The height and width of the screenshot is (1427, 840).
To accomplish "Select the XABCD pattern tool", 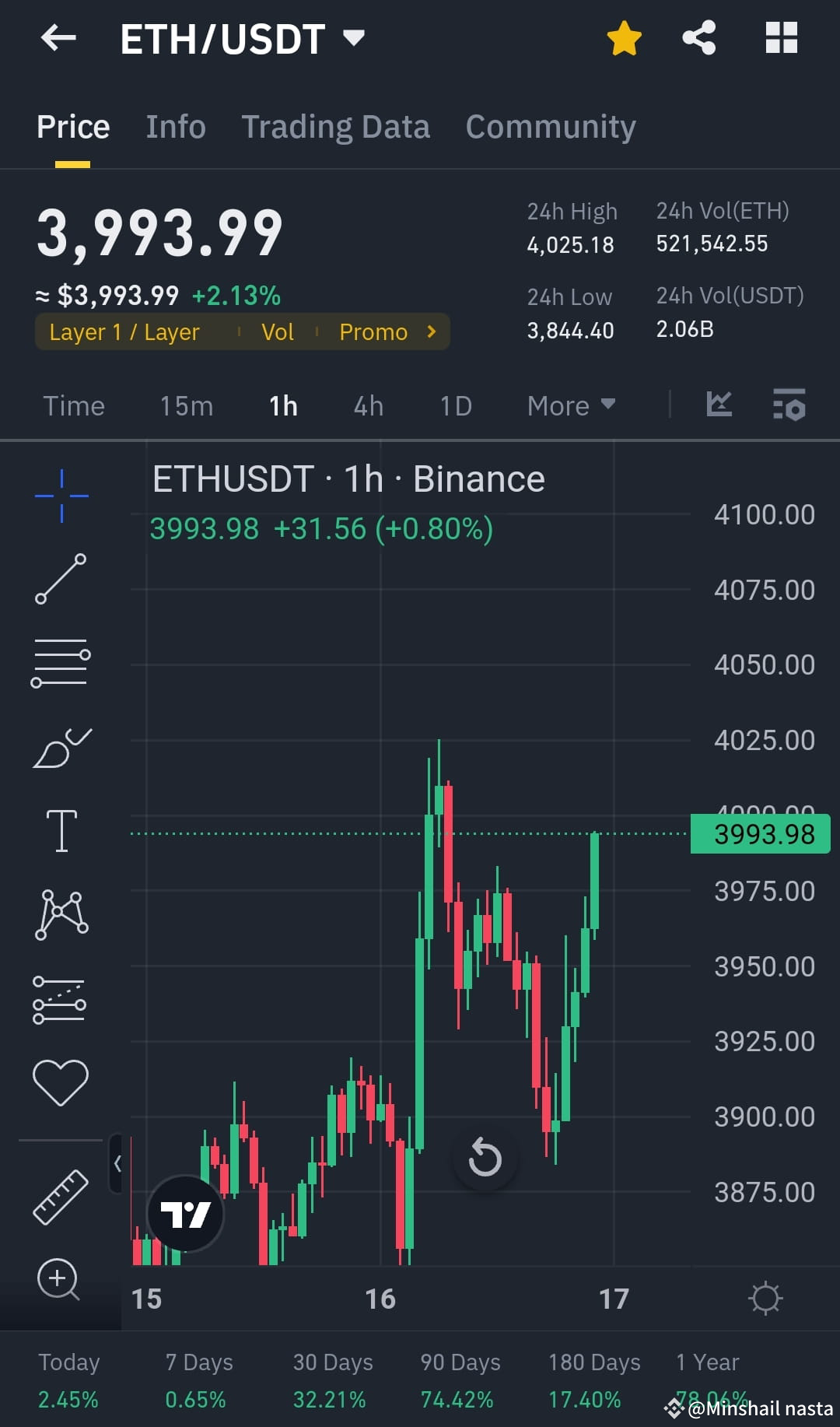I will (x=61, y=914).
